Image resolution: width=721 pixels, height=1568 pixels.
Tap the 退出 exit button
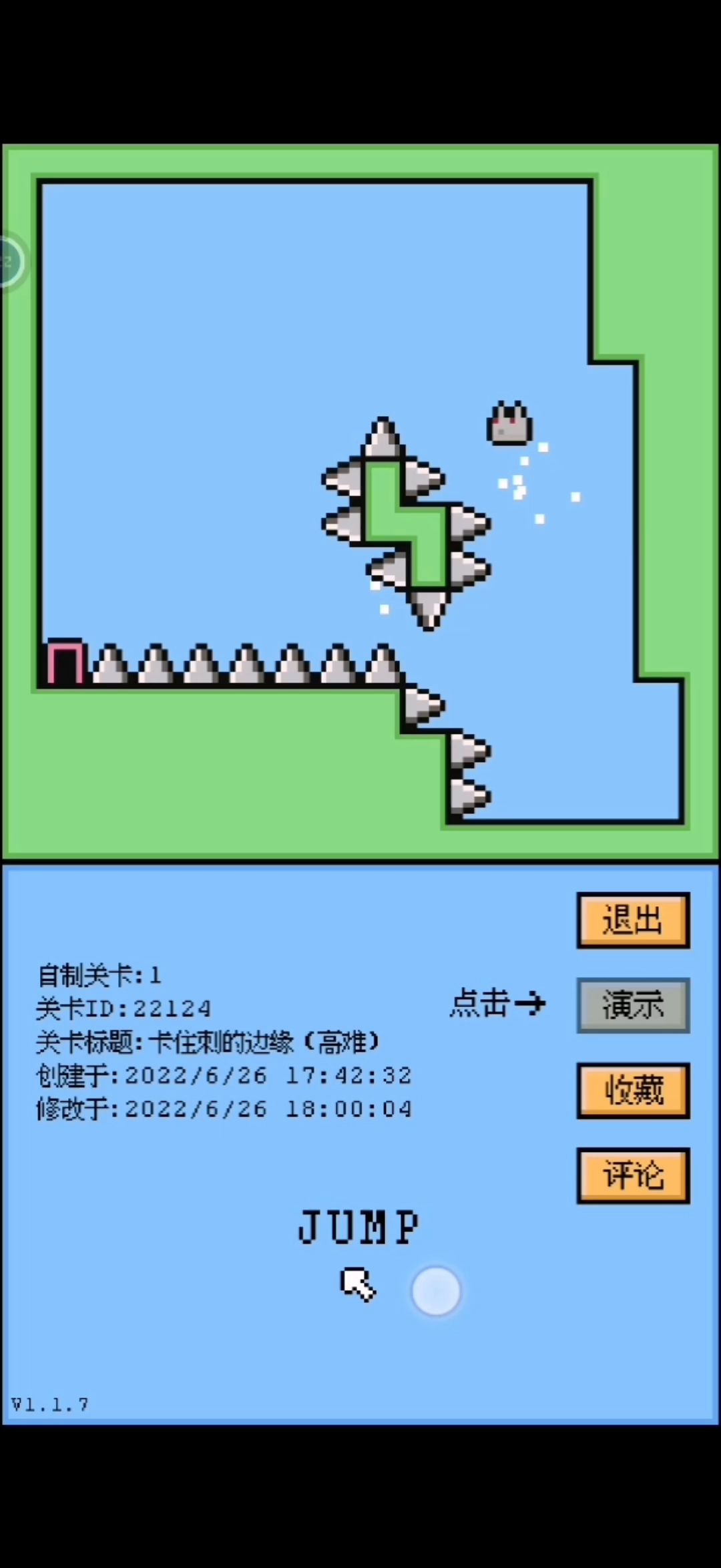point(633,920)
